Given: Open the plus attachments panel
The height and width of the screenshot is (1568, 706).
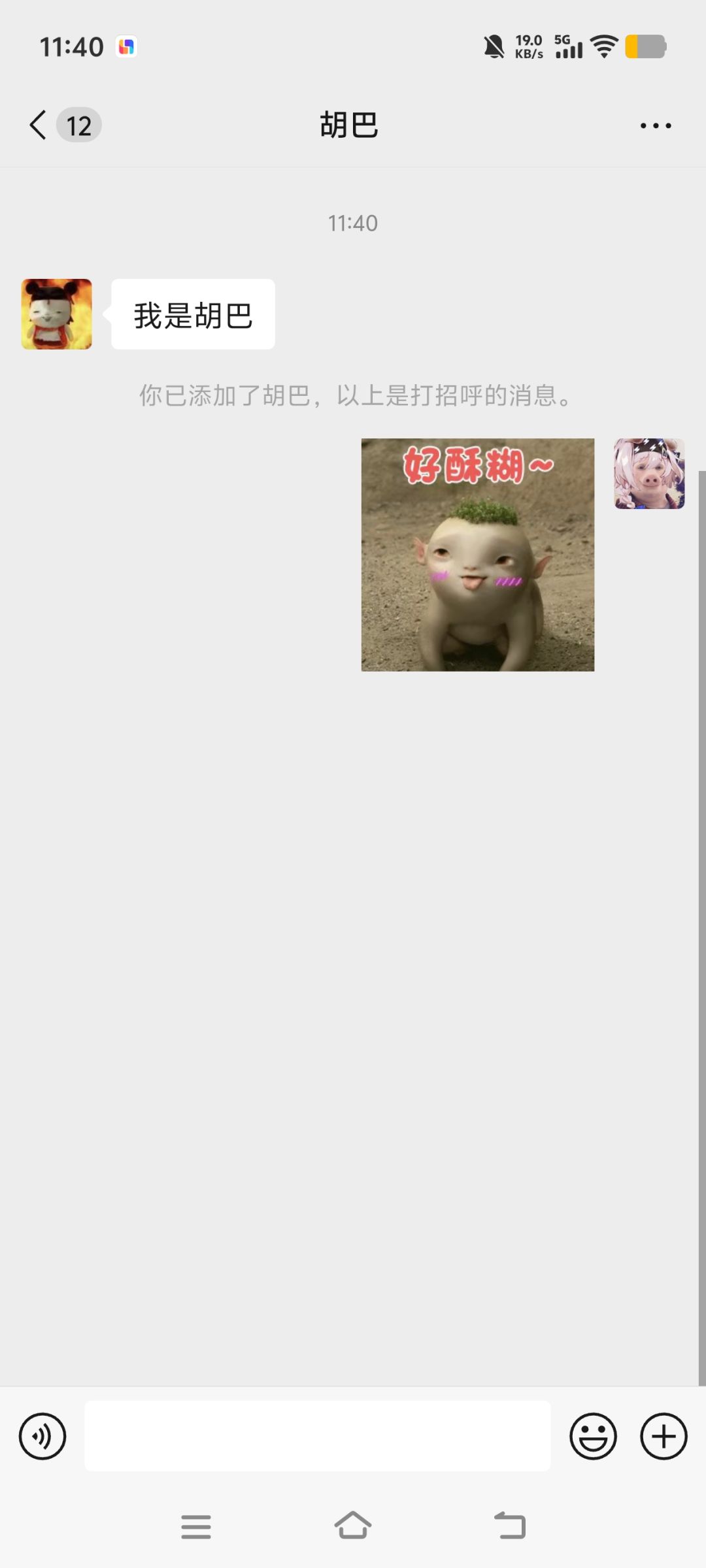Looking at the screenshot, I should click(x=664, y=1436).
